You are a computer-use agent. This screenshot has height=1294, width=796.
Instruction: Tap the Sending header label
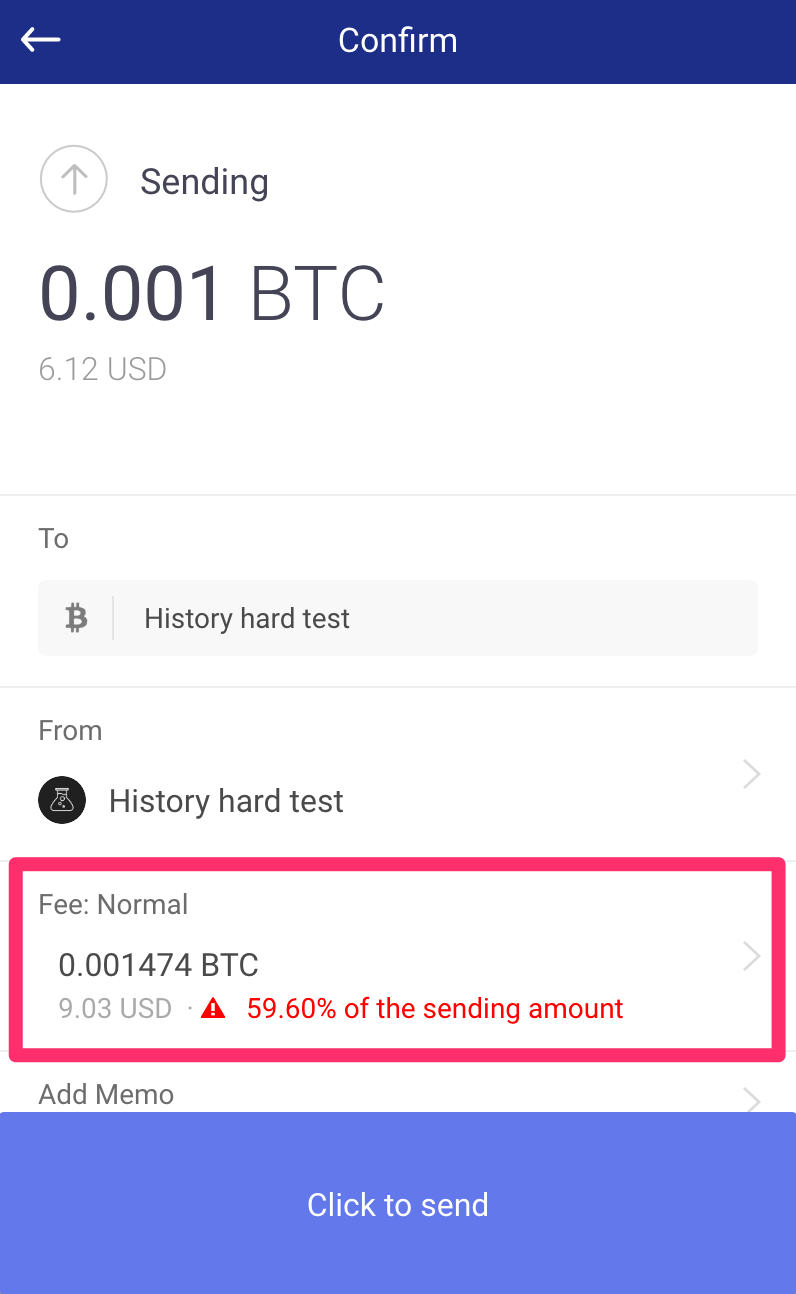tap(204, 181)
